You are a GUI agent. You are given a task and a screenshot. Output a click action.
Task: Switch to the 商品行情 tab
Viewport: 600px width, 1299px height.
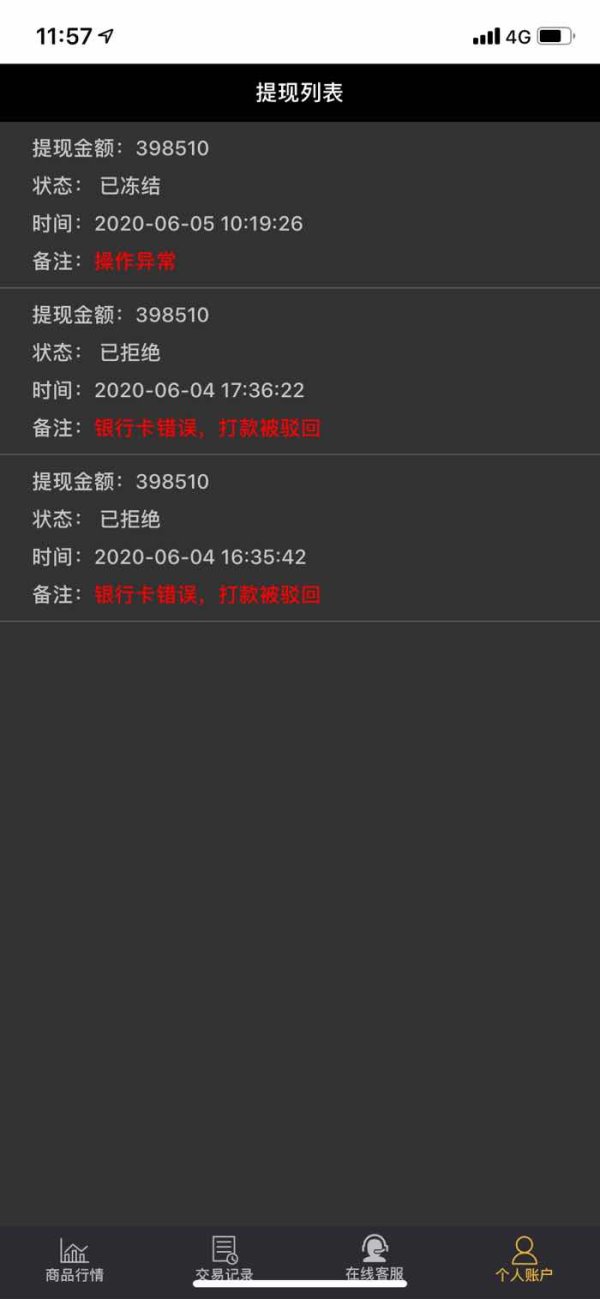(75, 1259)
